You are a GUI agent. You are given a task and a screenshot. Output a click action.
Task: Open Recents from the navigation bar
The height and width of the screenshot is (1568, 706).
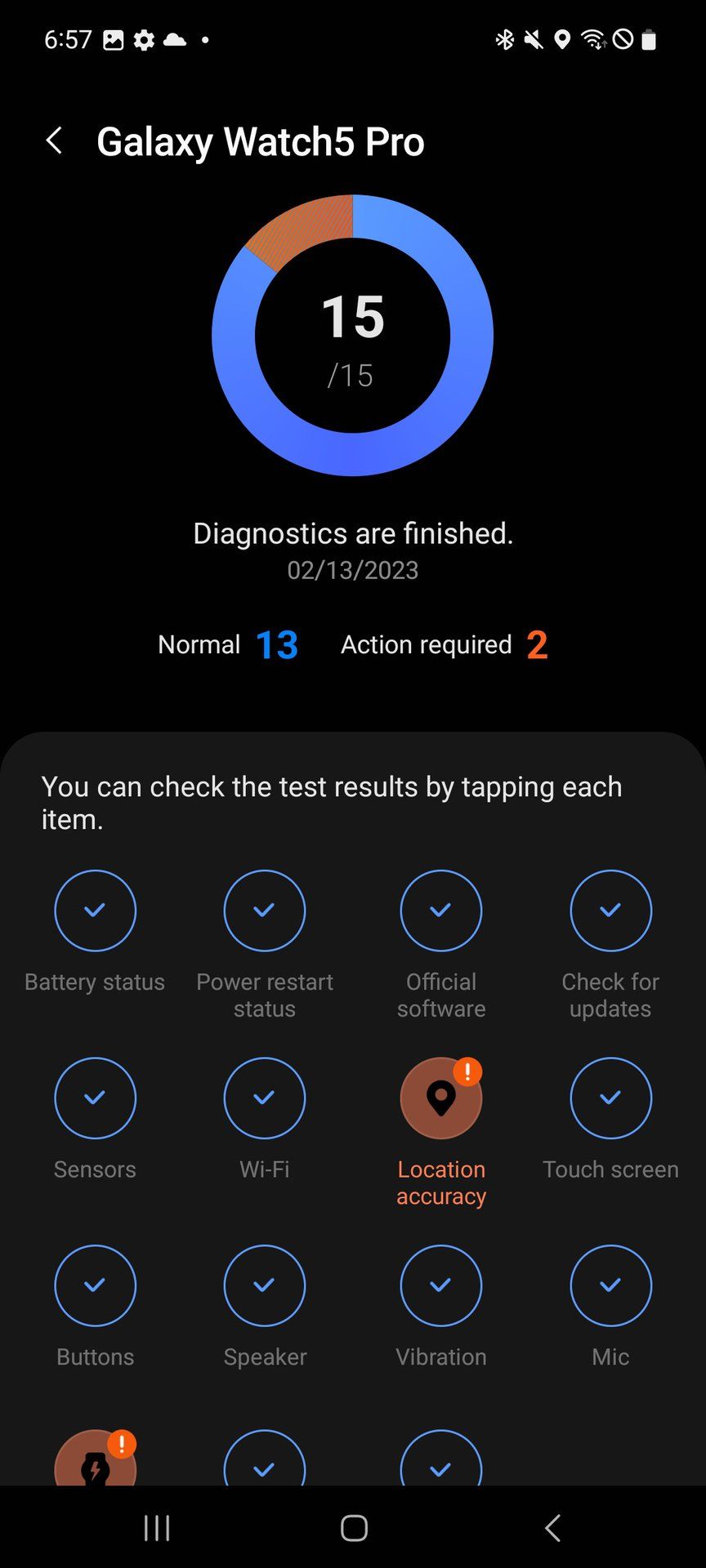pyautogui.click(x=155, y=1528)
